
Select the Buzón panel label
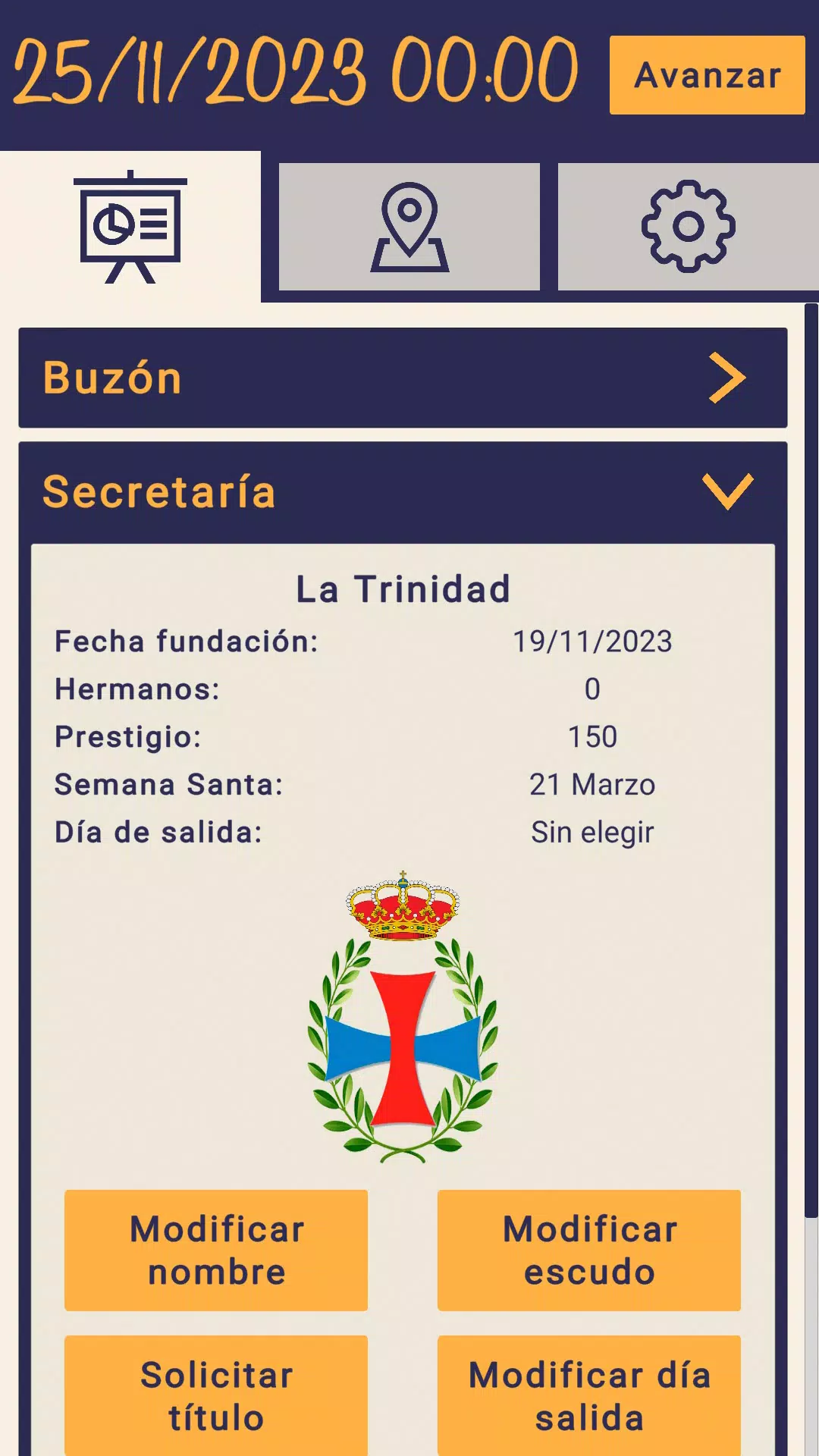coord(111,378)
